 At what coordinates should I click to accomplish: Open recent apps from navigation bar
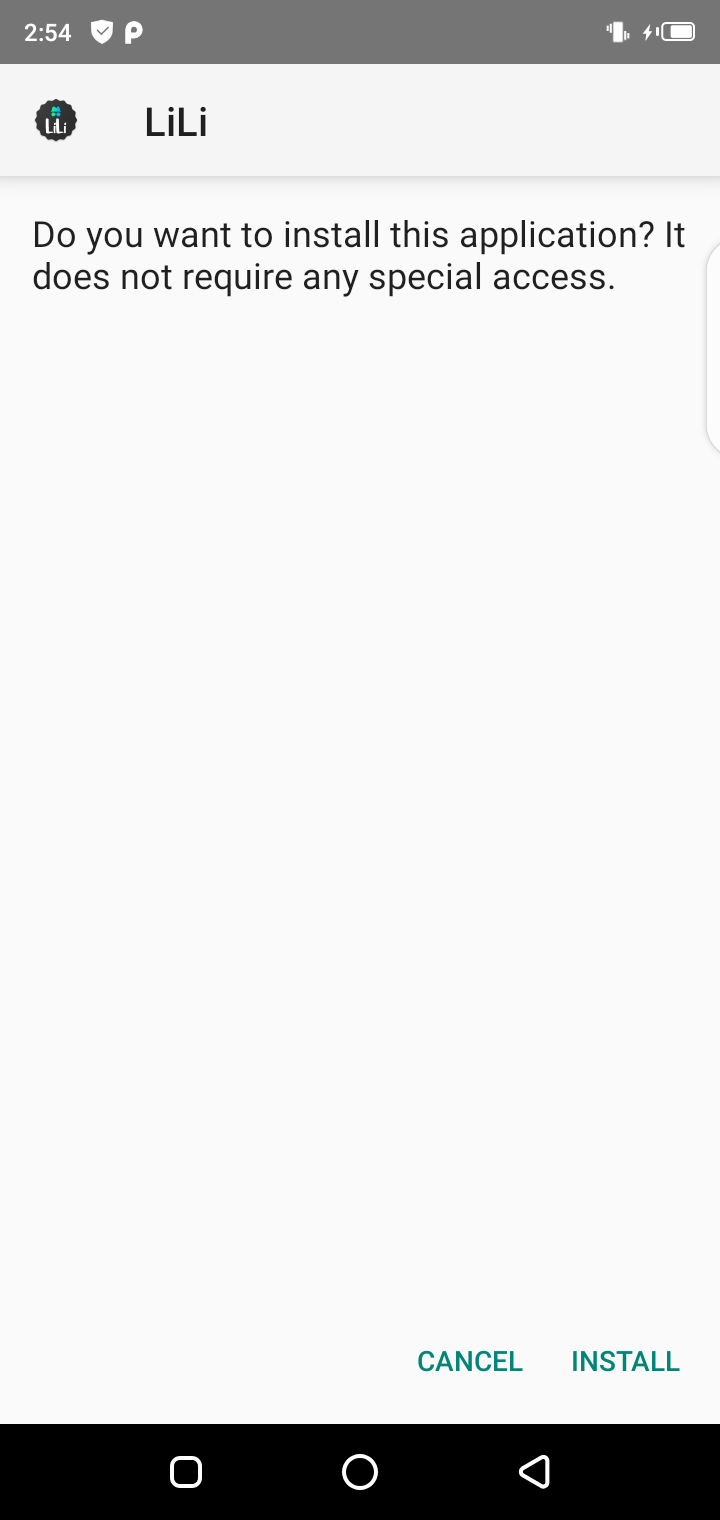[x=186, y=1471]
